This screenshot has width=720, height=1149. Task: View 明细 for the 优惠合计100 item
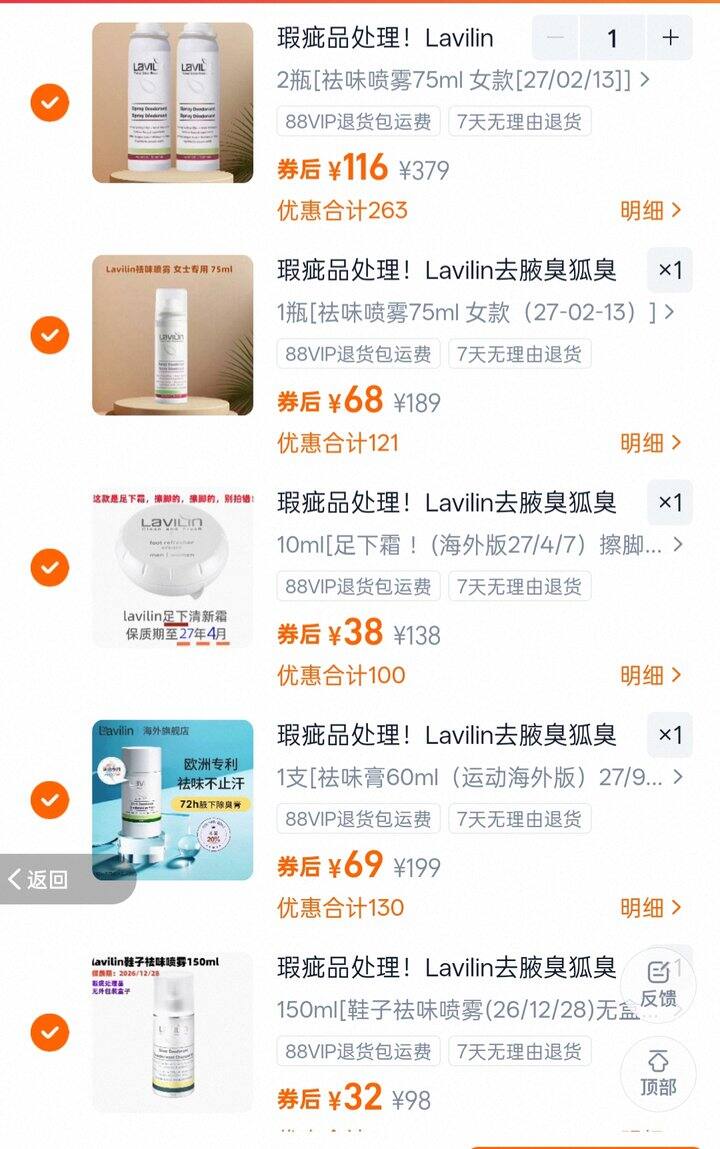point(650,675)
